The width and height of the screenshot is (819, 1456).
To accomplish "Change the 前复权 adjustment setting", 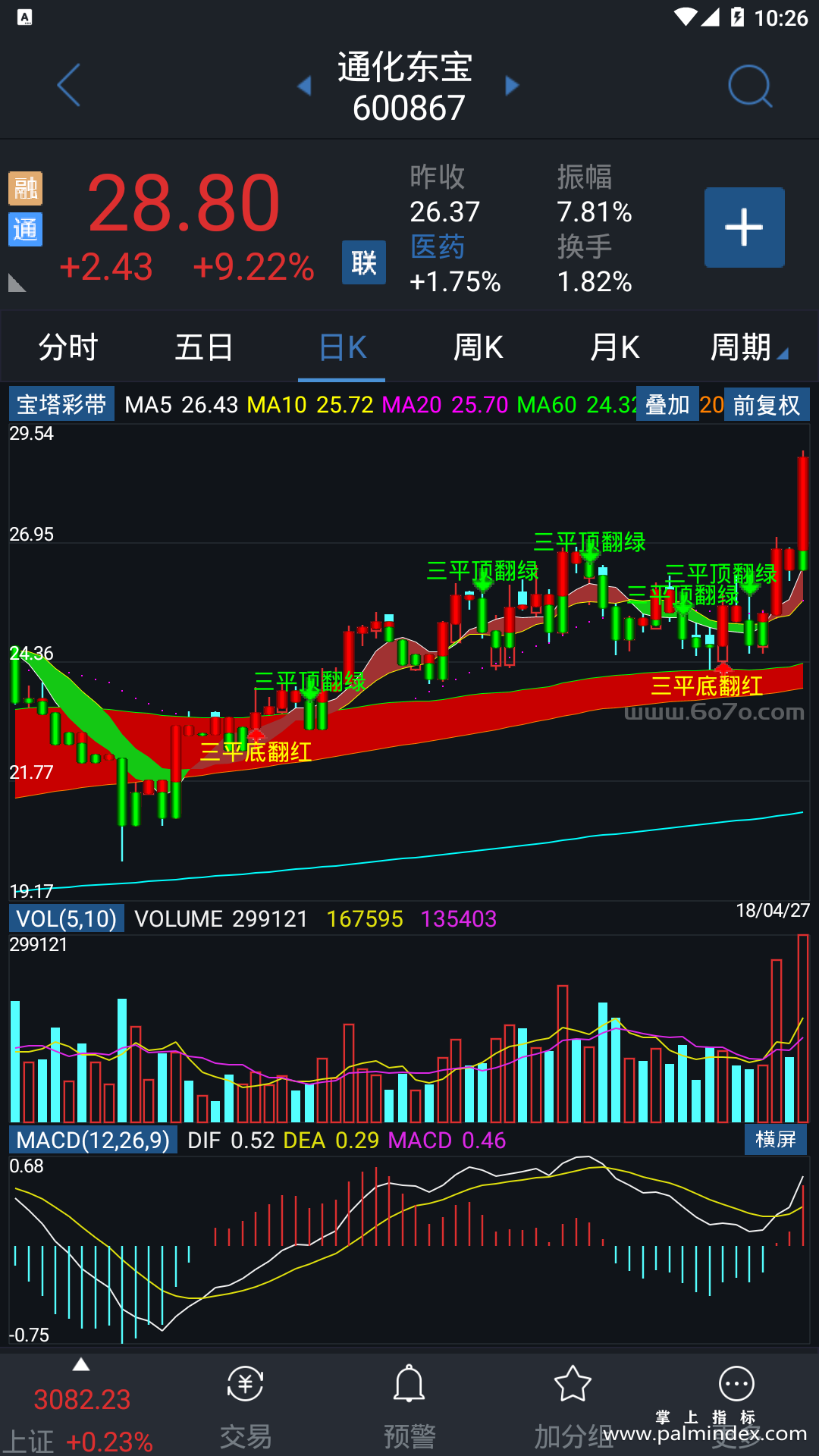I will pyautogui.click(x=767, y=405).
